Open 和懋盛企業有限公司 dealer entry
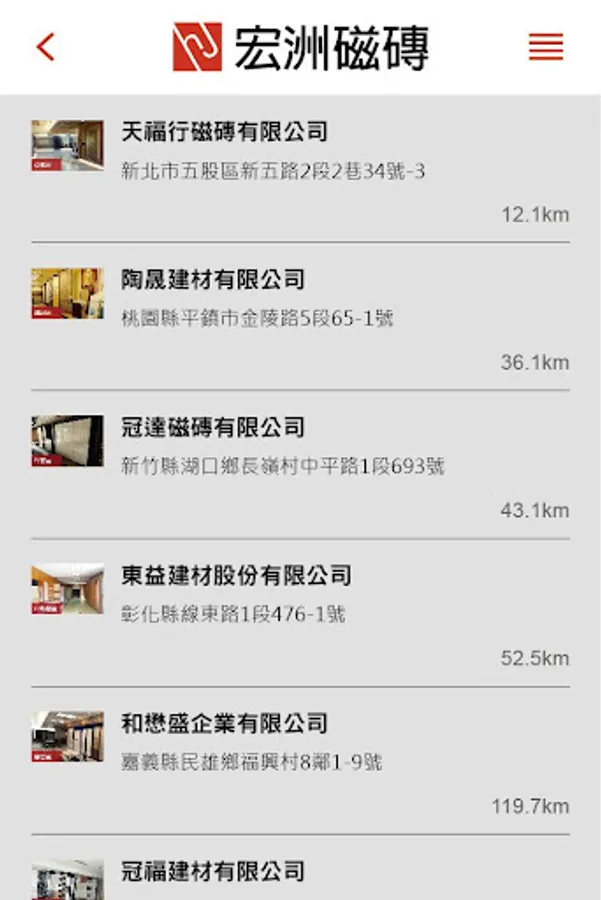This screenshot has width=601, height=900. [x=300, y=760]
